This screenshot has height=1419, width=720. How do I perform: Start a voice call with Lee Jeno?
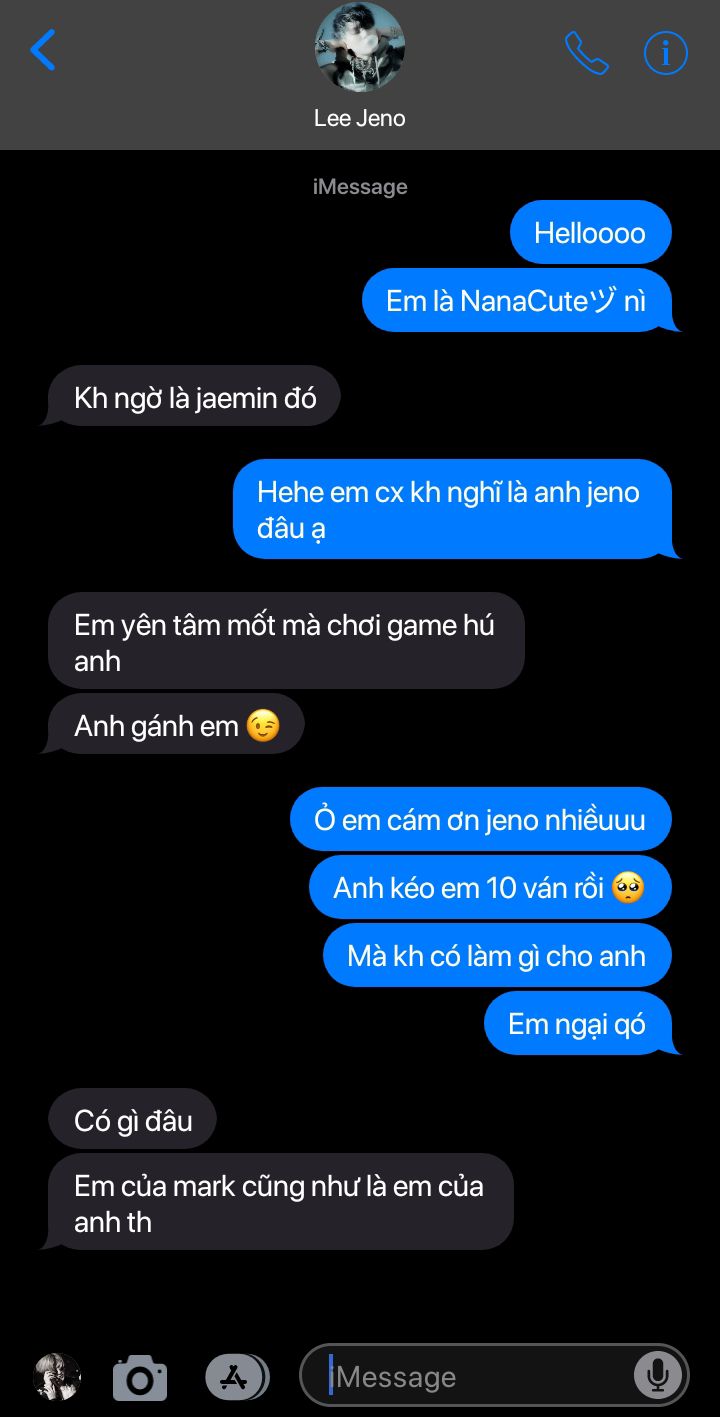[586, 53]
